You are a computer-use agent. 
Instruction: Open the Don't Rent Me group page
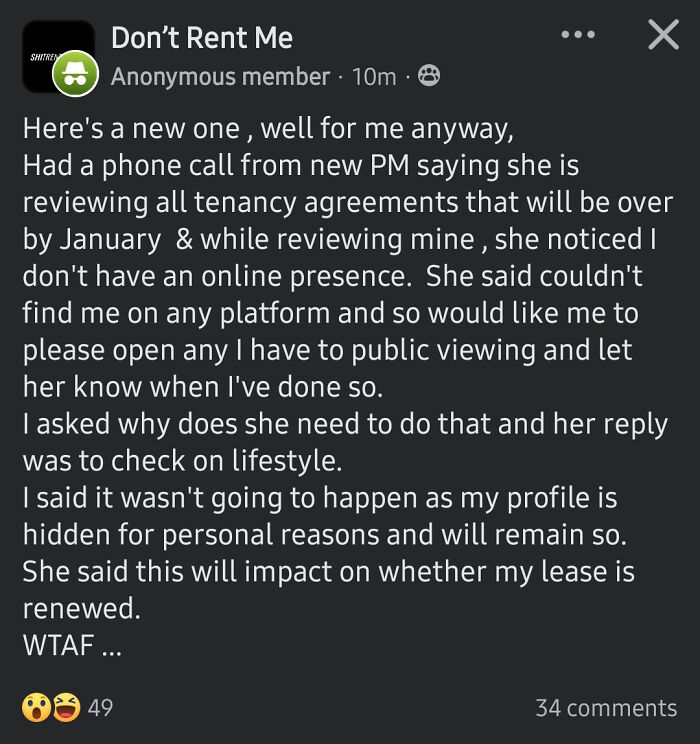(x=202, y=38)
